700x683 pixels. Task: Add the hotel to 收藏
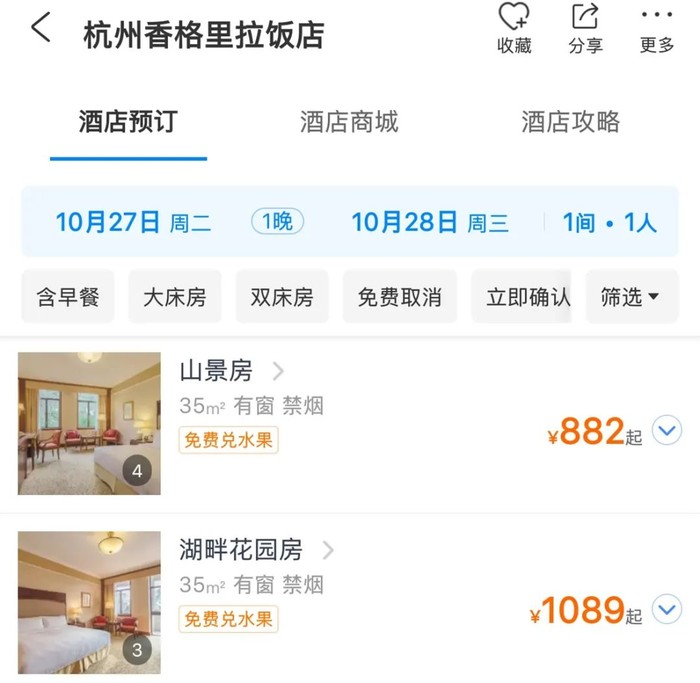[x=514, y=27]
